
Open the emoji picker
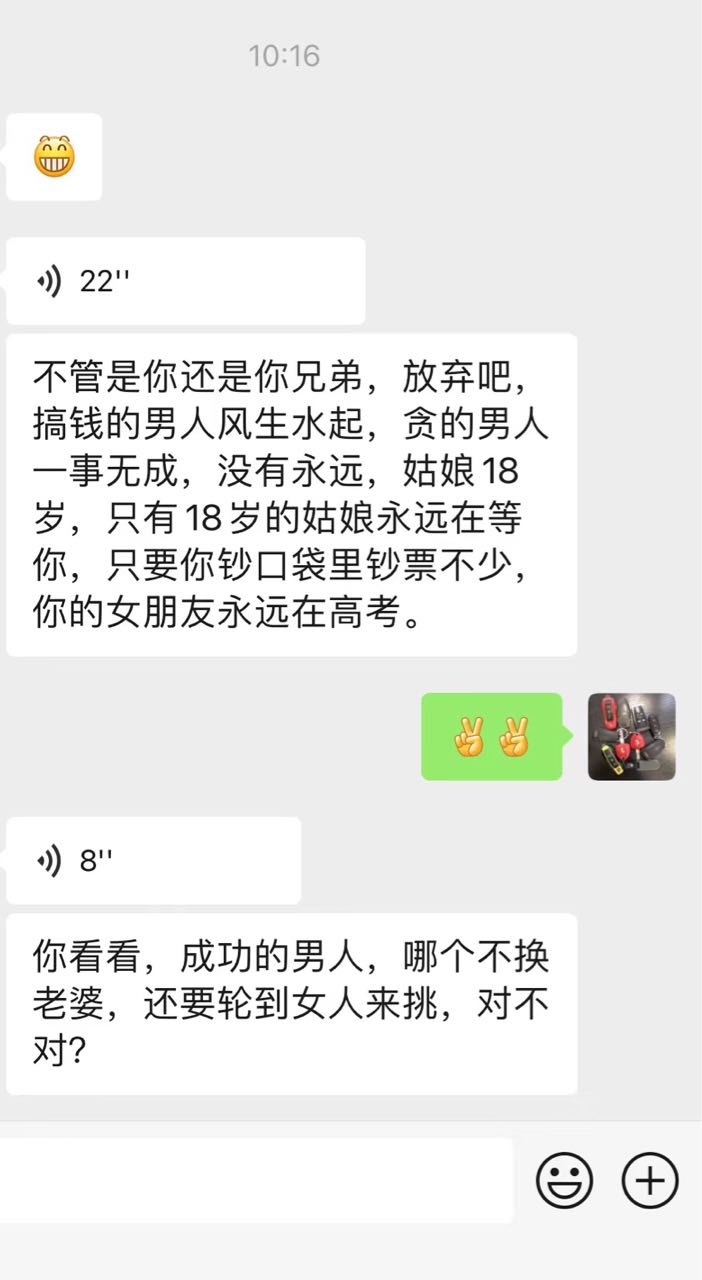tap(565, 1181)
